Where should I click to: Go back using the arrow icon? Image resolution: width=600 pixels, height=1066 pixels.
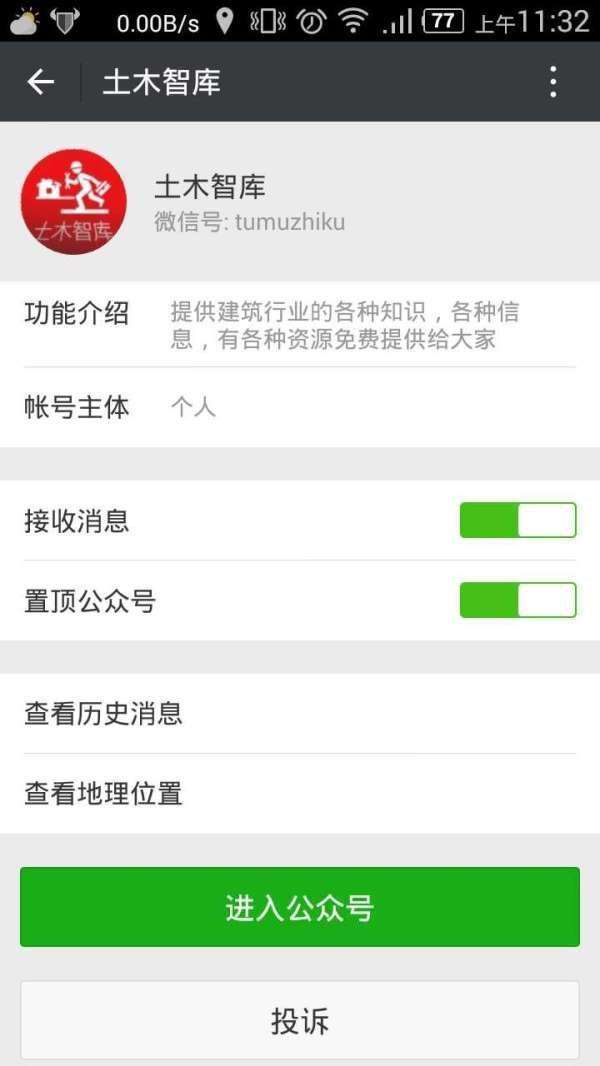(x=41, y=82)
